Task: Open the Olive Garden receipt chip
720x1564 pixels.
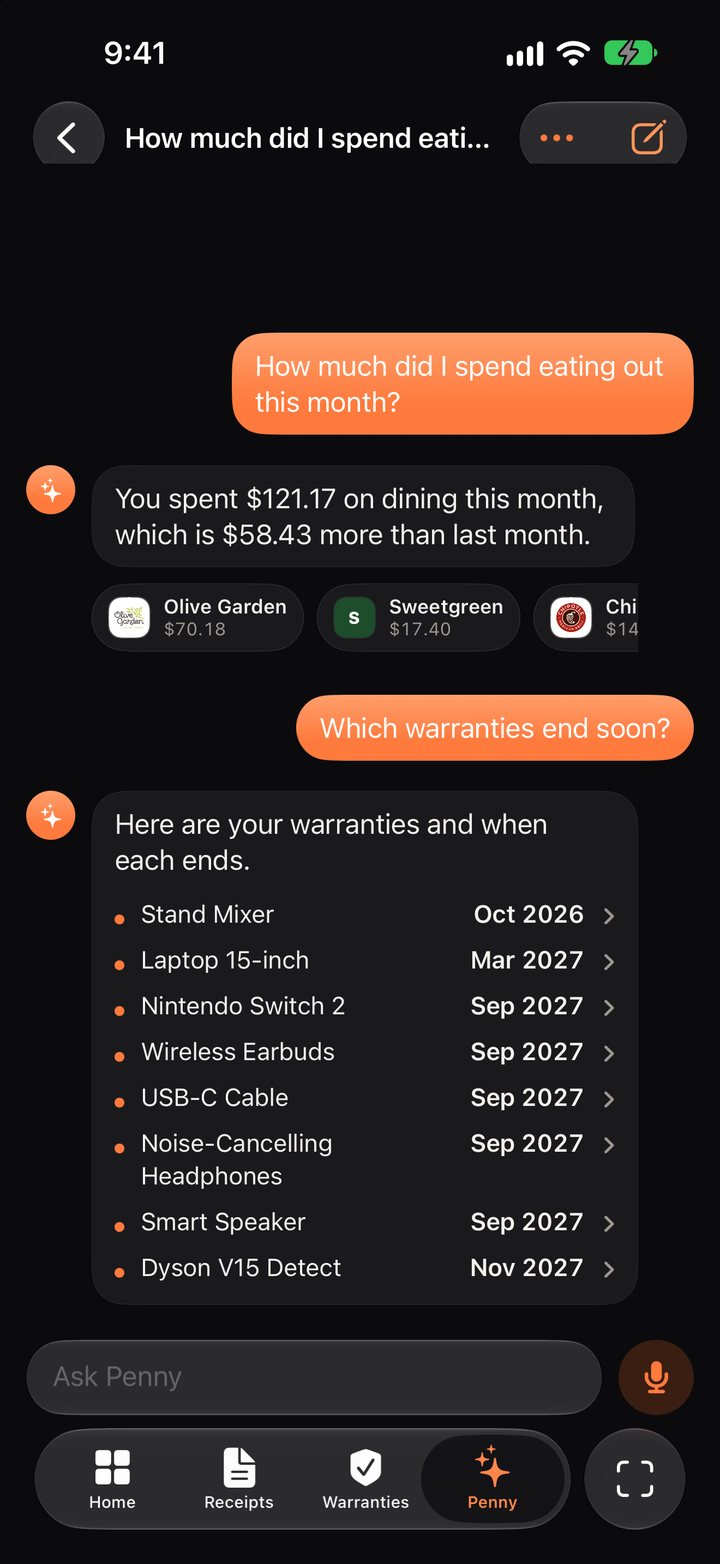Action: (x=198, y=618)
